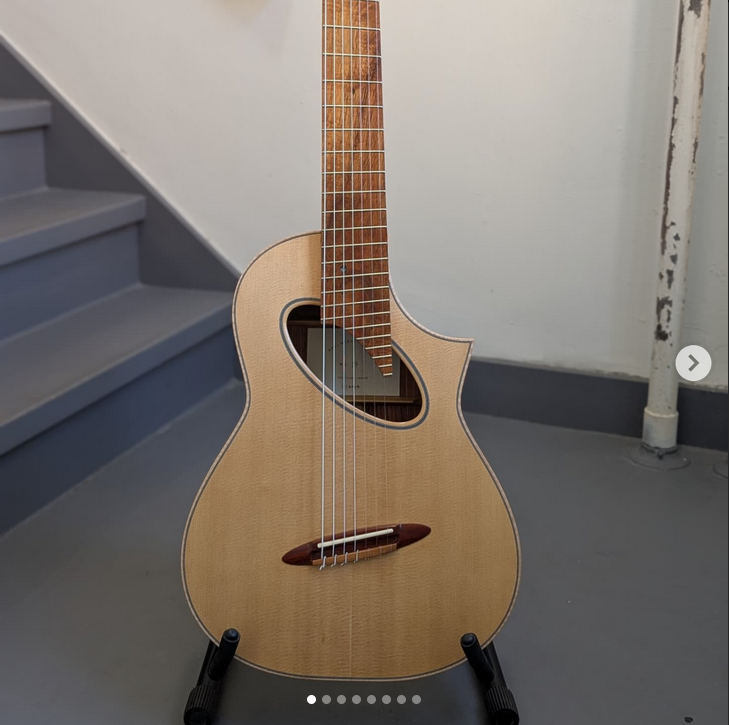729x725 pixels.
Task: Go to the next photo in the carousel
Action: pos(693,363)
